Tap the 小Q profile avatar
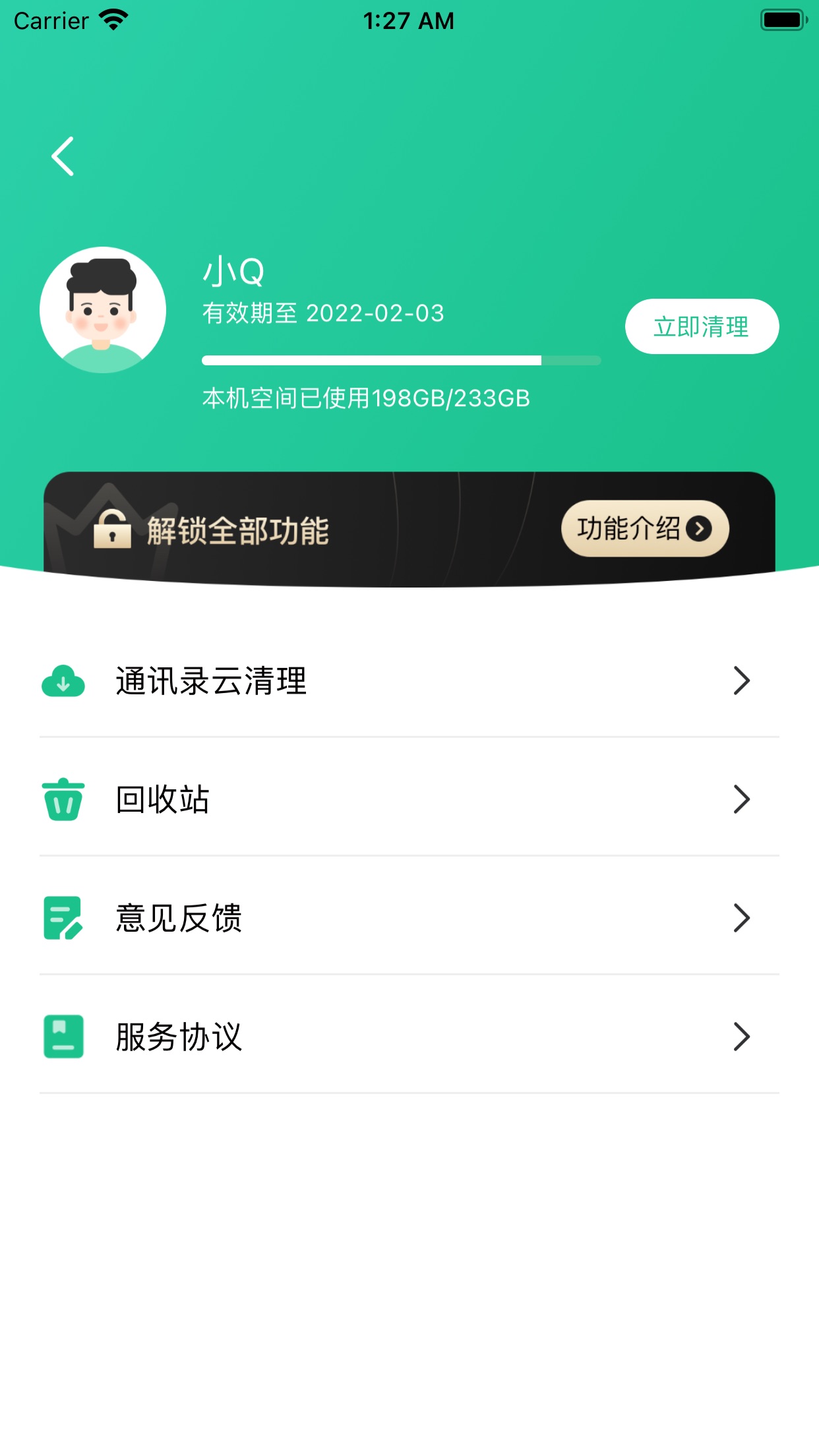The height and width of the screenshot is (1456, 819). pos(103,310)
